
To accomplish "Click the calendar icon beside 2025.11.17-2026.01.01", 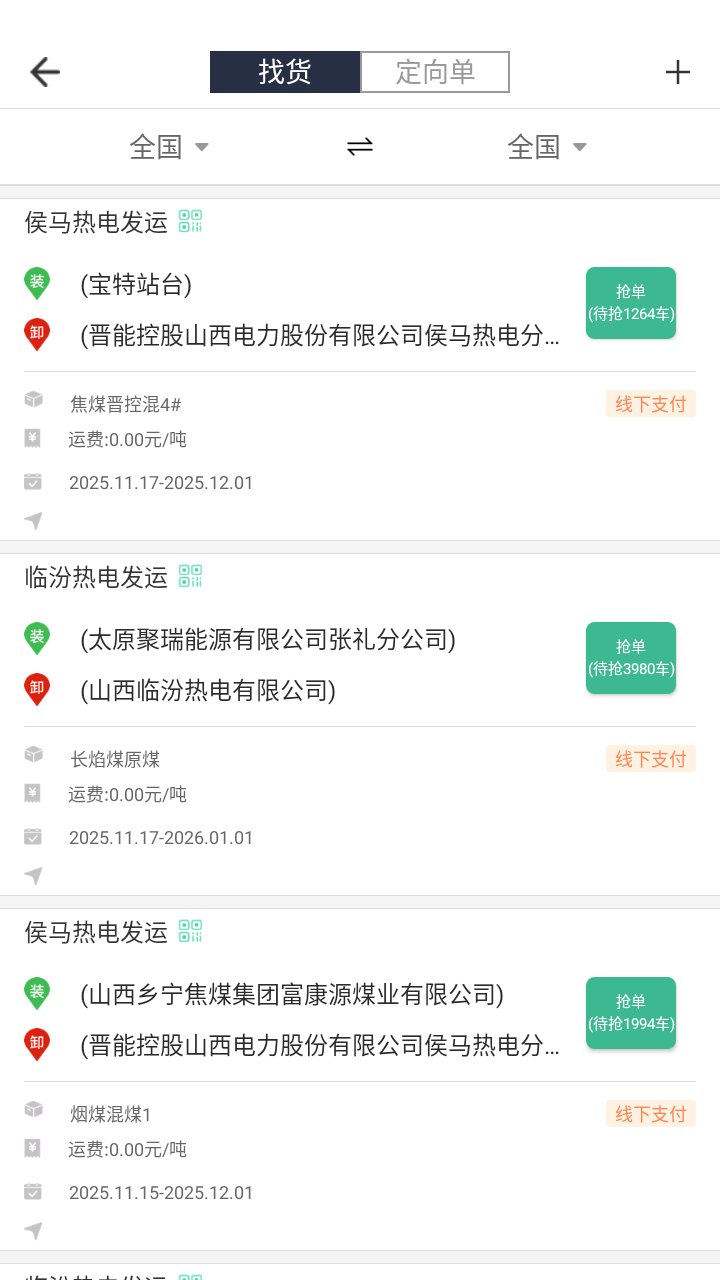I will 33,836.
